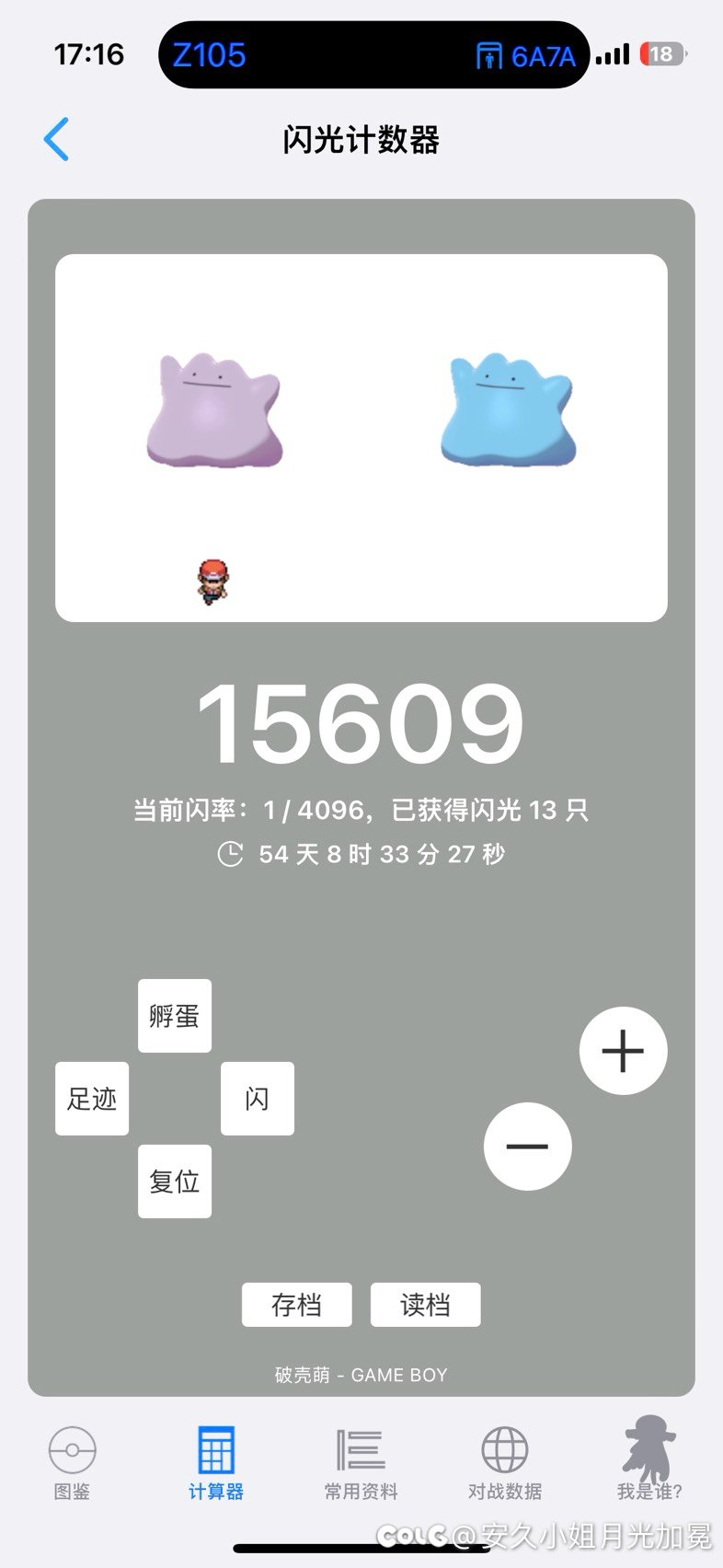The height and width of the screenshot is (1568, 723).
Task: Save progress with 存档
Action: [x=297, y=1305]
